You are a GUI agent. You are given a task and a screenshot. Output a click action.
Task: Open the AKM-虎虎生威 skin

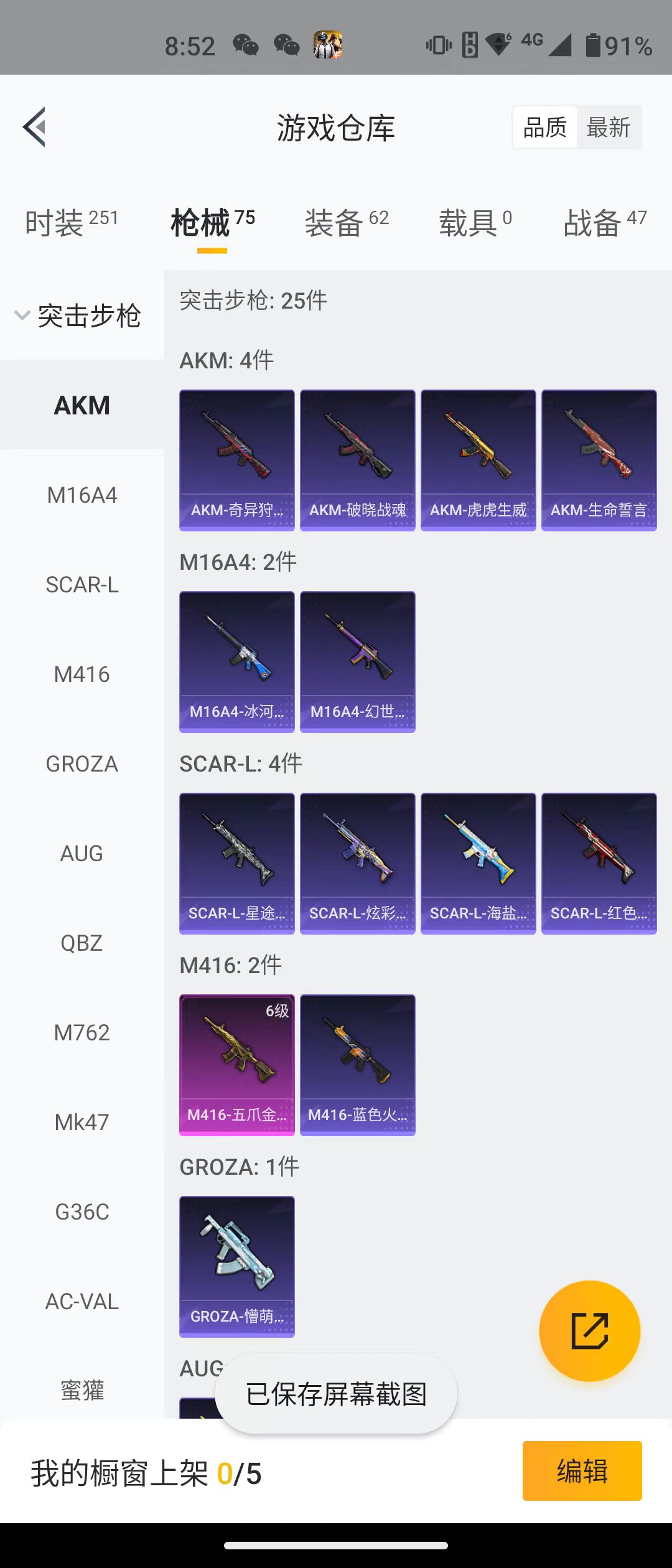tap(478, 460)
